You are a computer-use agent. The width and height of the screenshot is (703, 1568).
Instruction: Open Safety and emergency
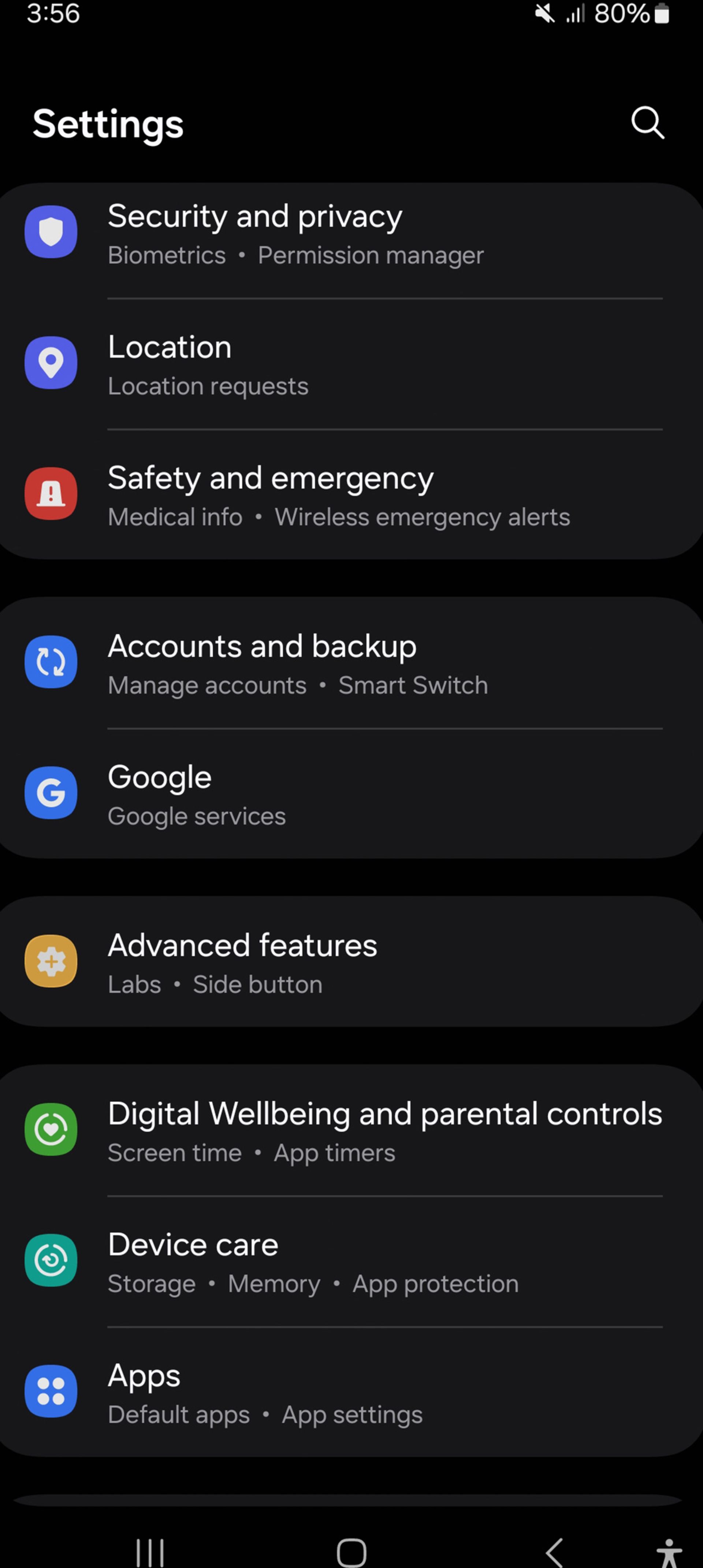coord(351,495)
